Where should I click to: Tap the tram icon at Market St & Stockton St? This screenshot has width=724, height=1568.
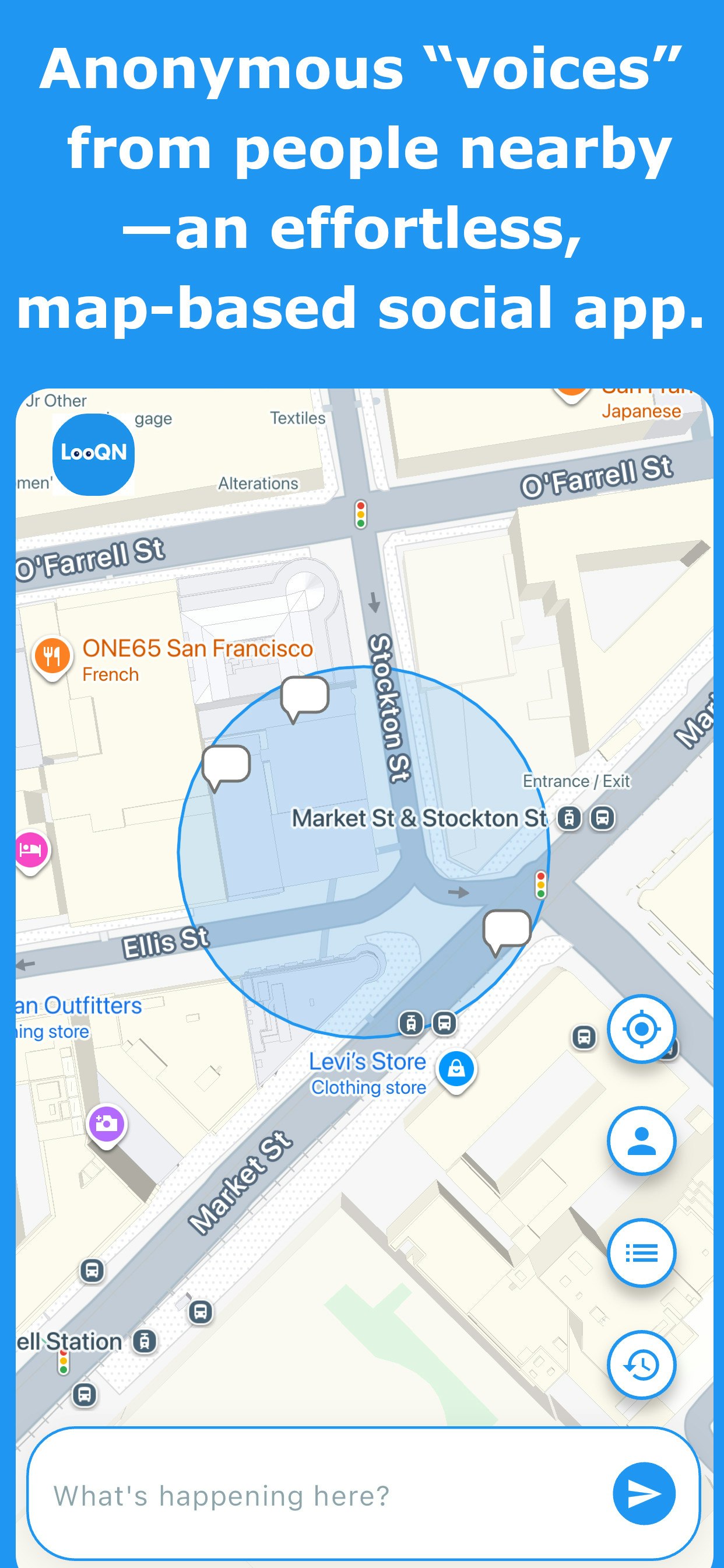point(570,818)
